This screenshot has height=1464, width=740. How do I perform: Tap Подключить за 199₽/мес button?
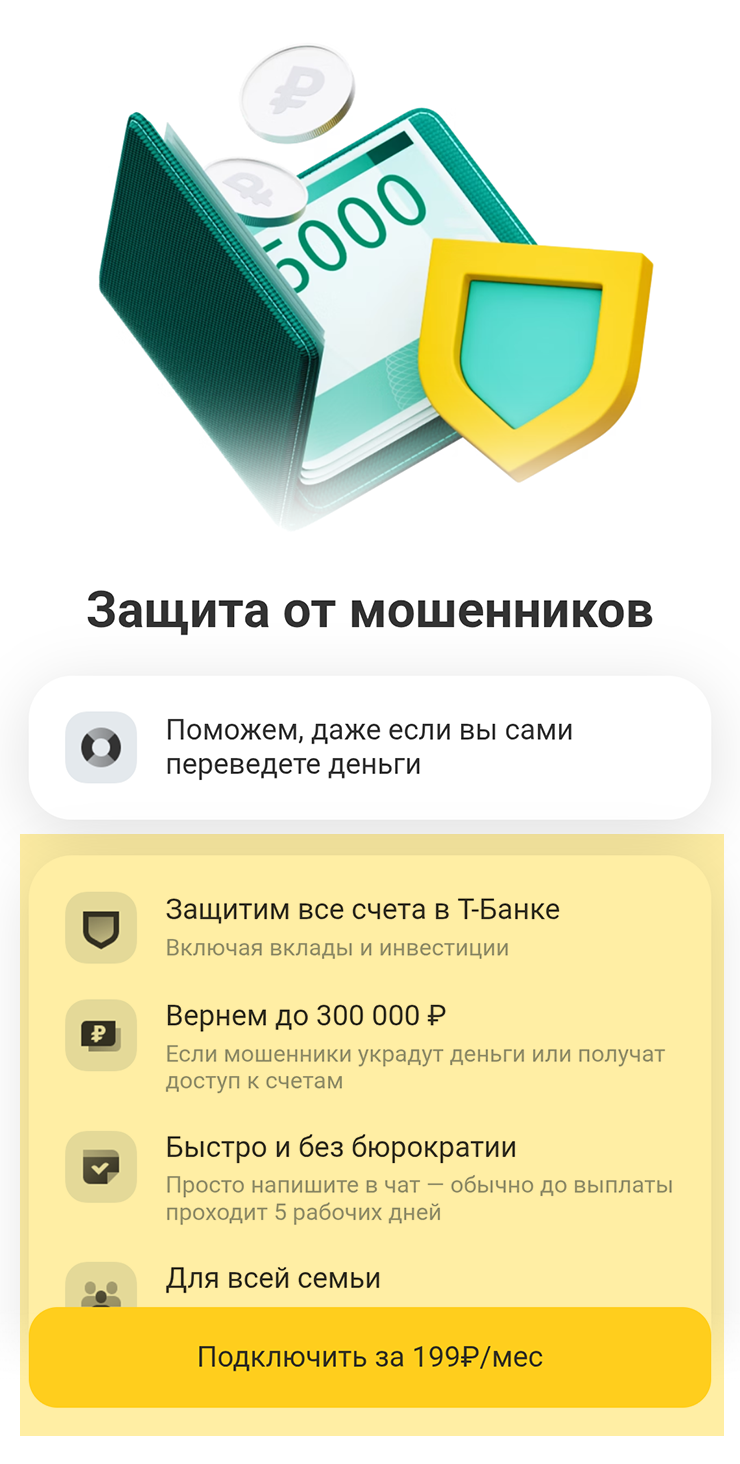pos(369,1357)
